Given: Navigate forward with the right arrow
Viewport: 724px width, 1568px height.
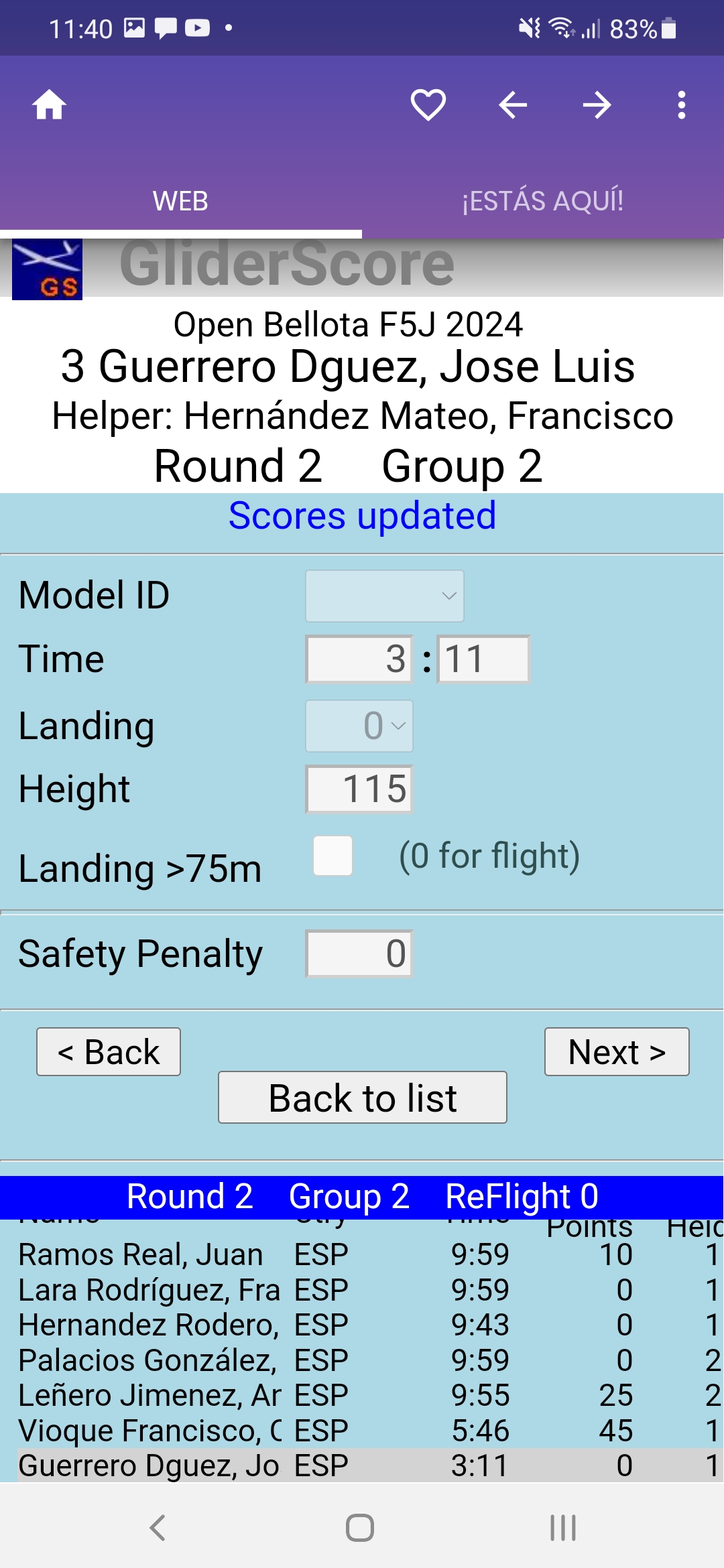Looking at the screenshot, I should click(x=597, y=105).
